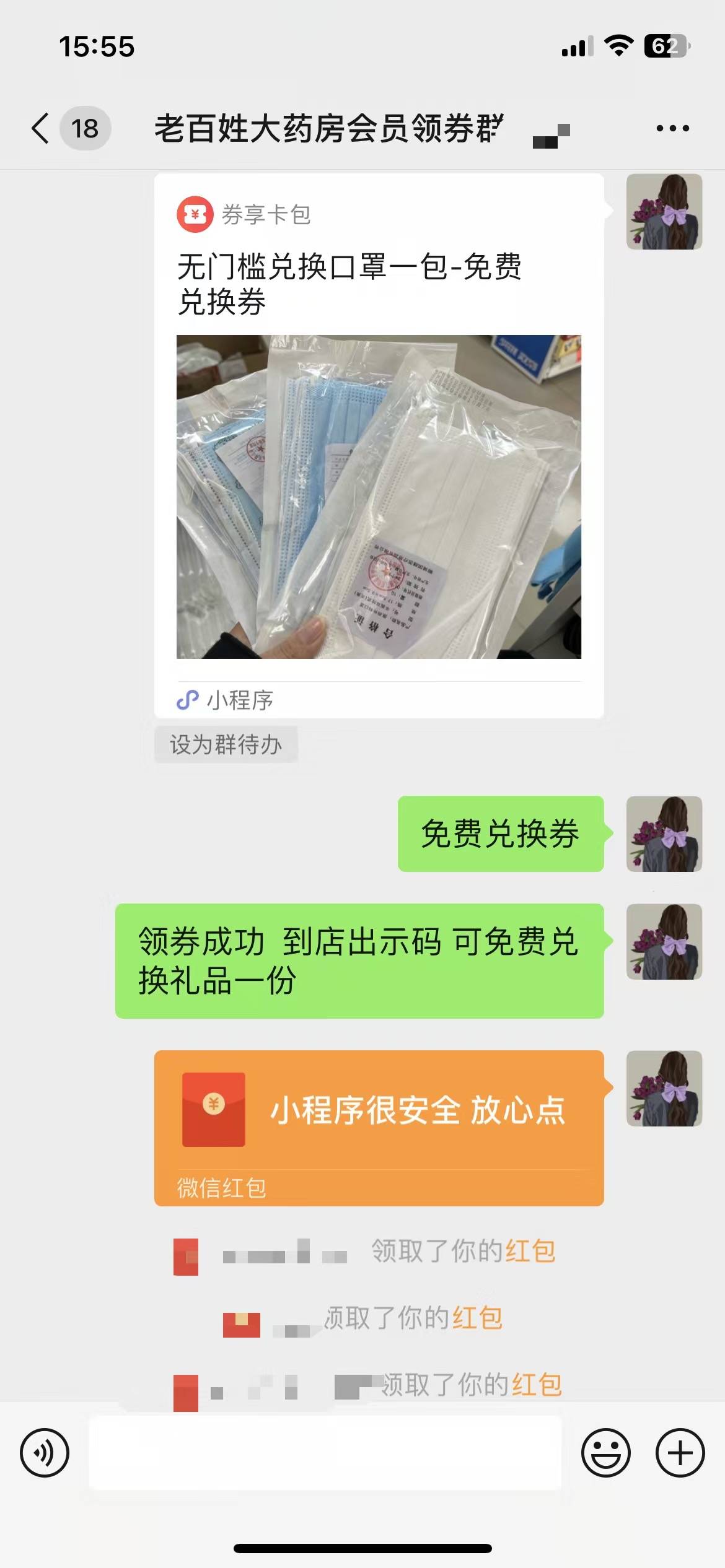Open the 券享卡包 mini program coupon card
The width and height of the screenshot is (725, 1568).
(379, 446)
